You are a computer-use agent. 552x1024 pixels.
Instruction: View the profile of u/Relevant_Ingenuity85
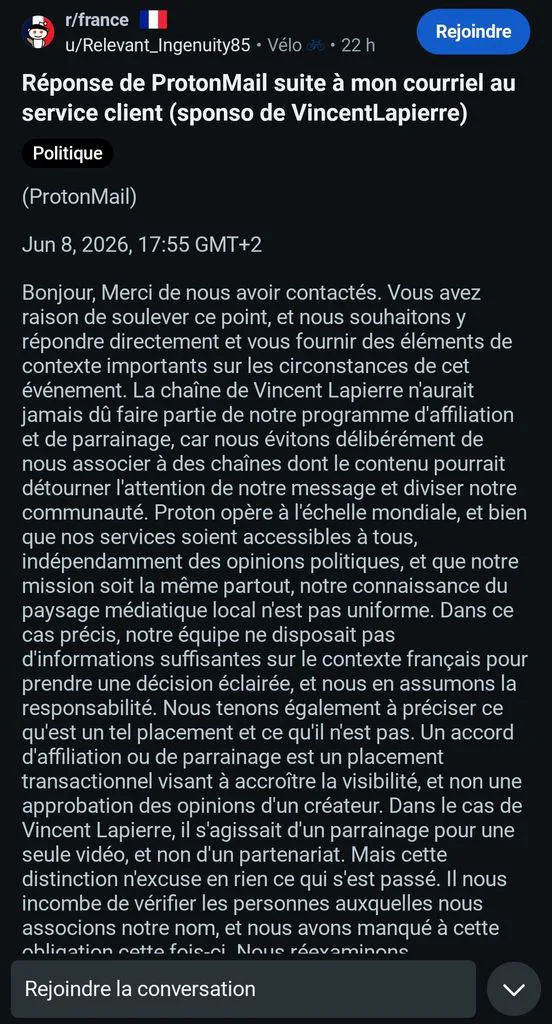(x=157, y=45)
